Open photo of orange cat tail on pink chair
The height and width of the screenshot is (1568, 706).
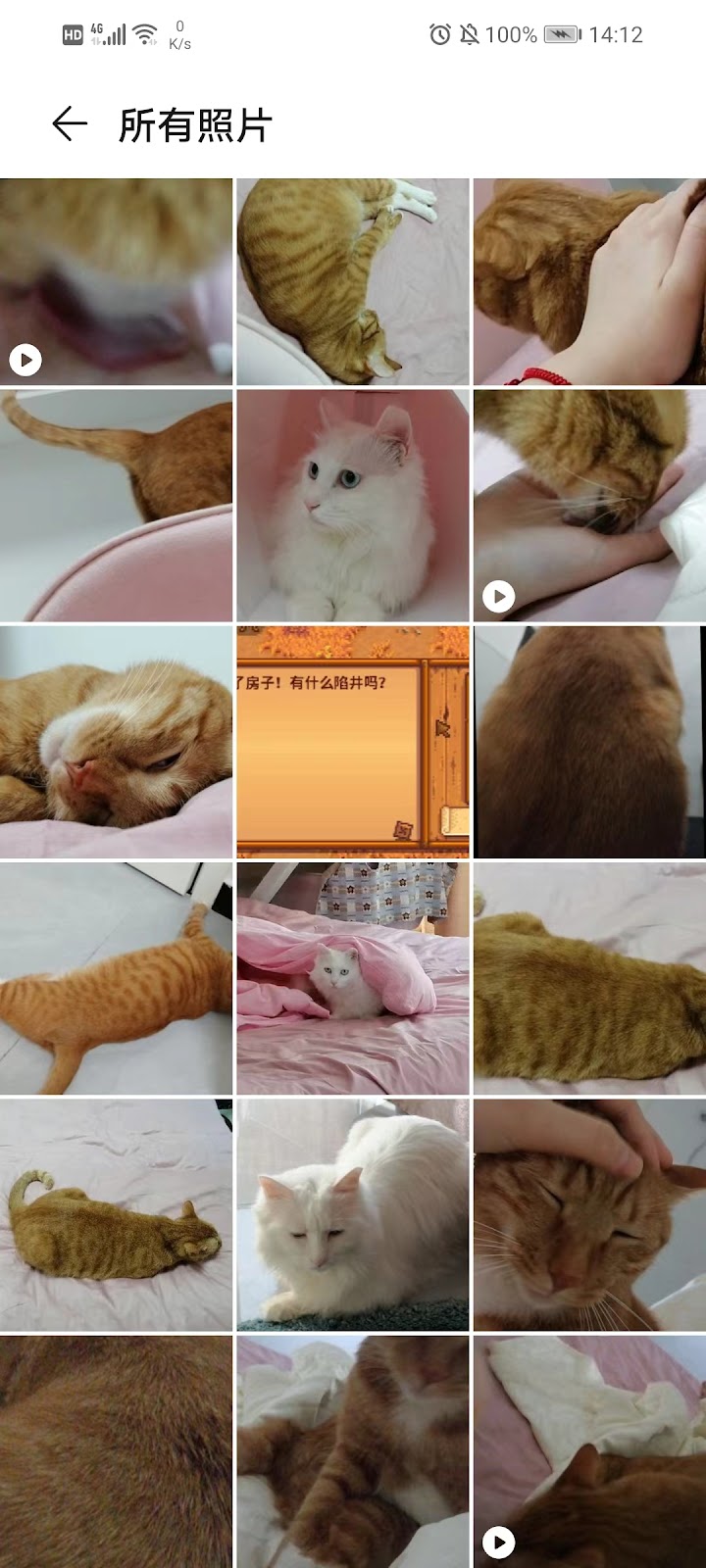point(116,505)
